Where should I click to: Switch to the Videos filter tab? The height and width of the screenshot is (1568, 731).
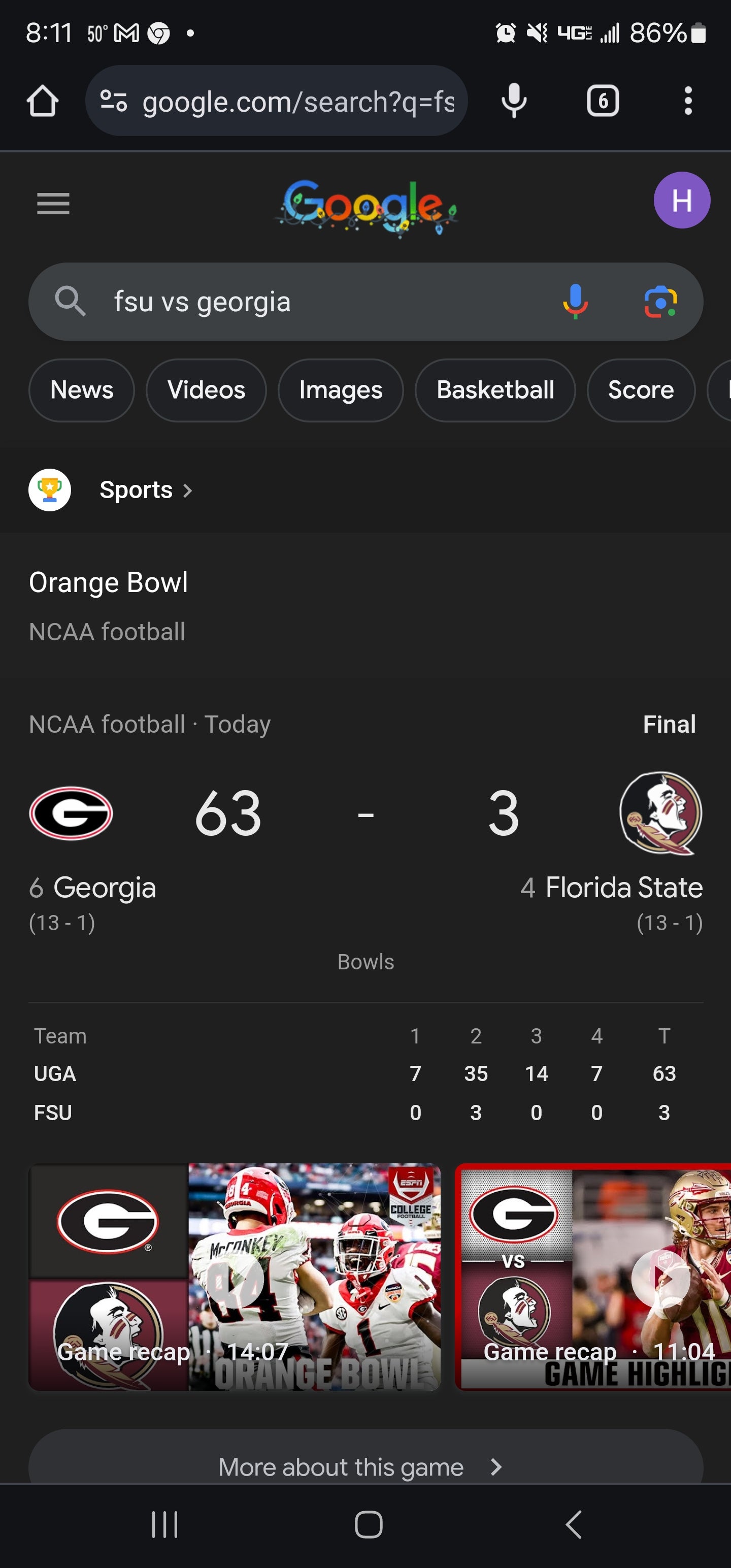coord(206,390)
